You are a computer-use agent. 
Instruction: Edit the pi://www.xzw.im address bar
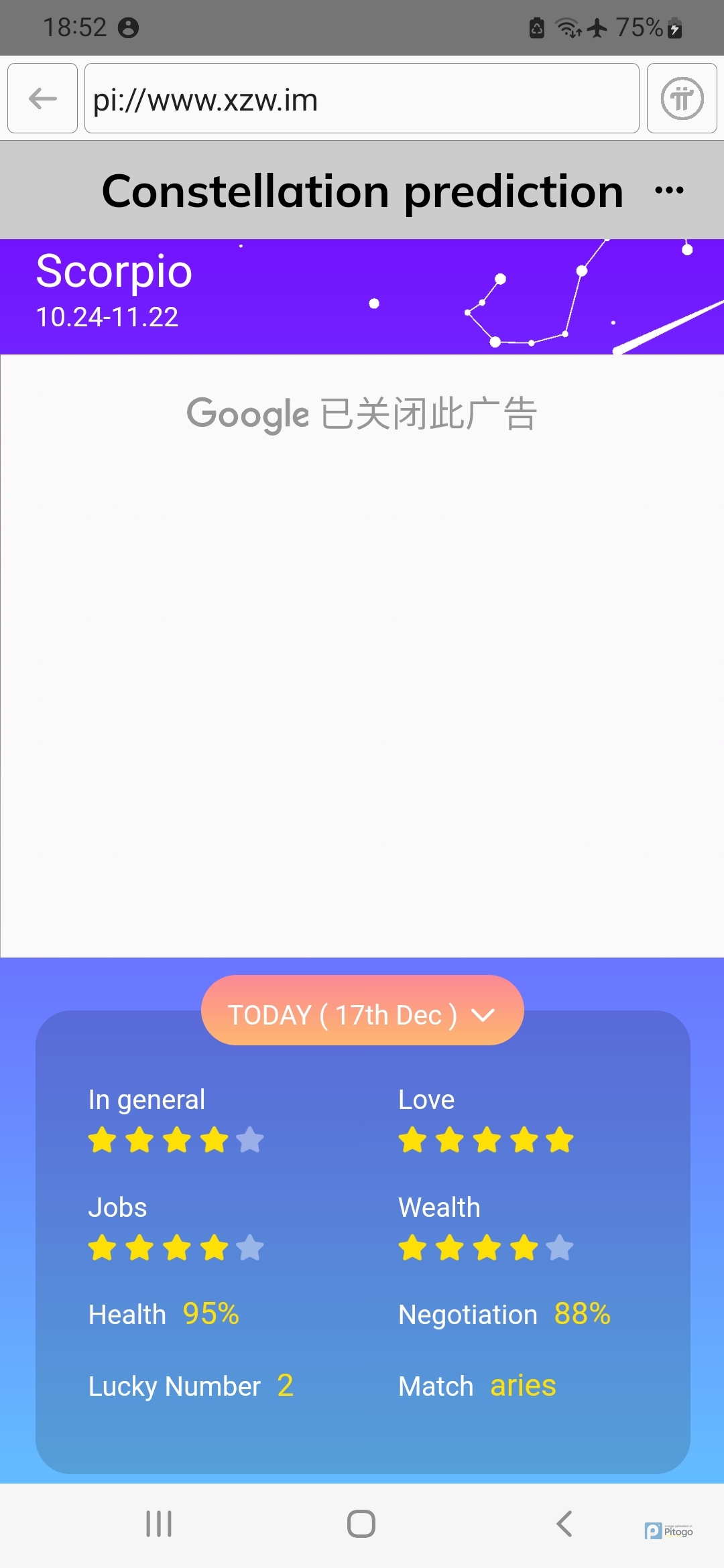pyautogui.click(x=361, y=99)
